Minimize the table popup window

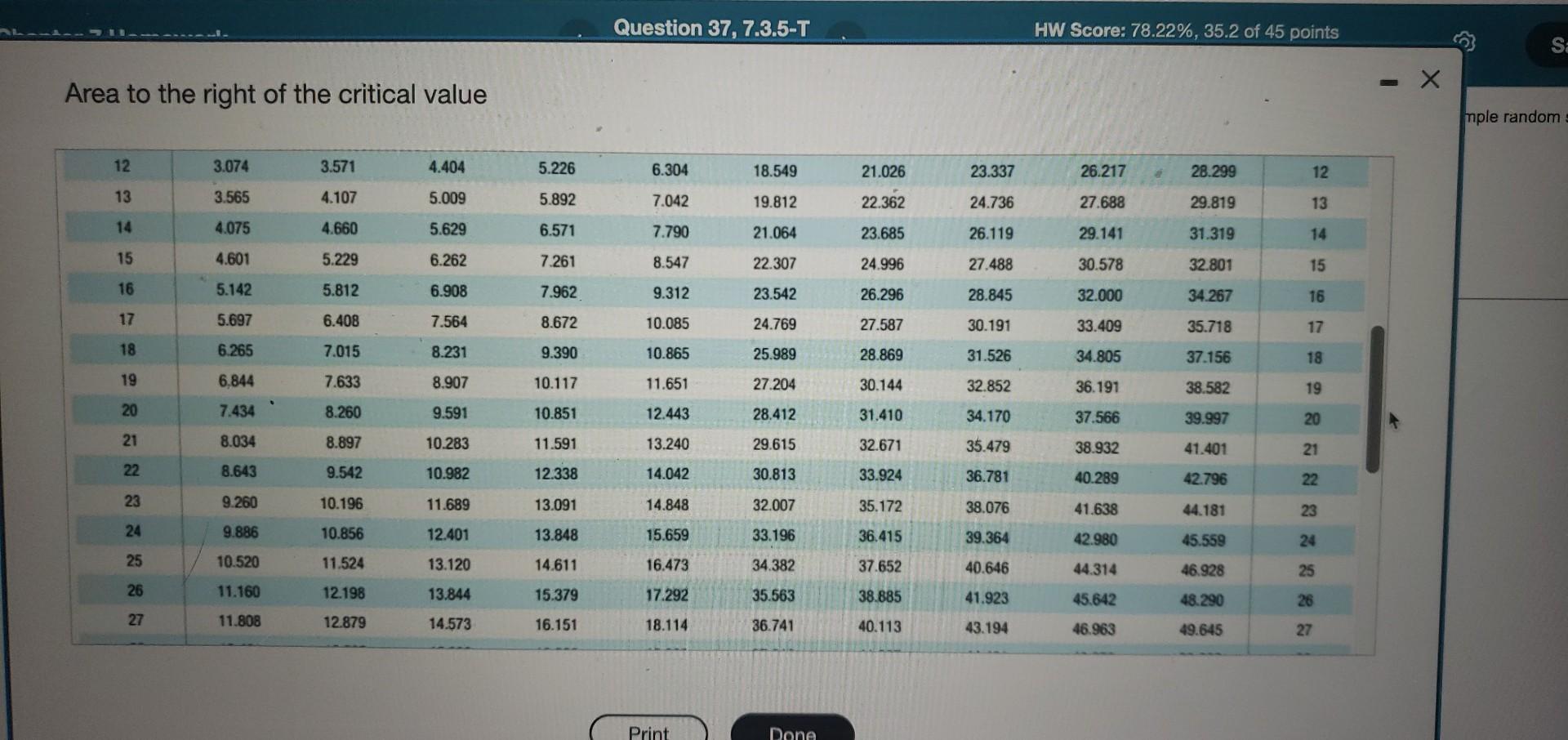[x=1388, y=81]
